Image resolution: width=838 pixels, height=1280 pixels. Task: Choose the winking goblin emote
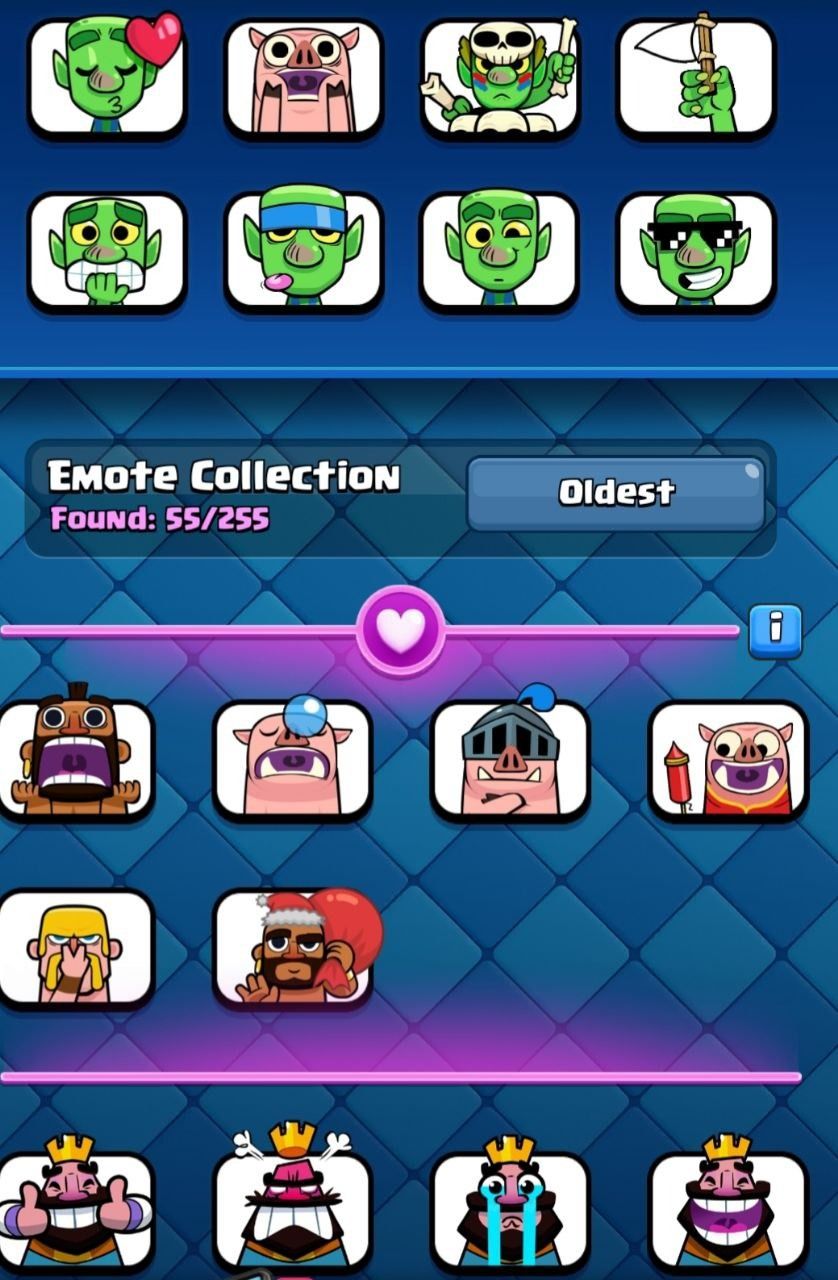click(x=500, y=250)
